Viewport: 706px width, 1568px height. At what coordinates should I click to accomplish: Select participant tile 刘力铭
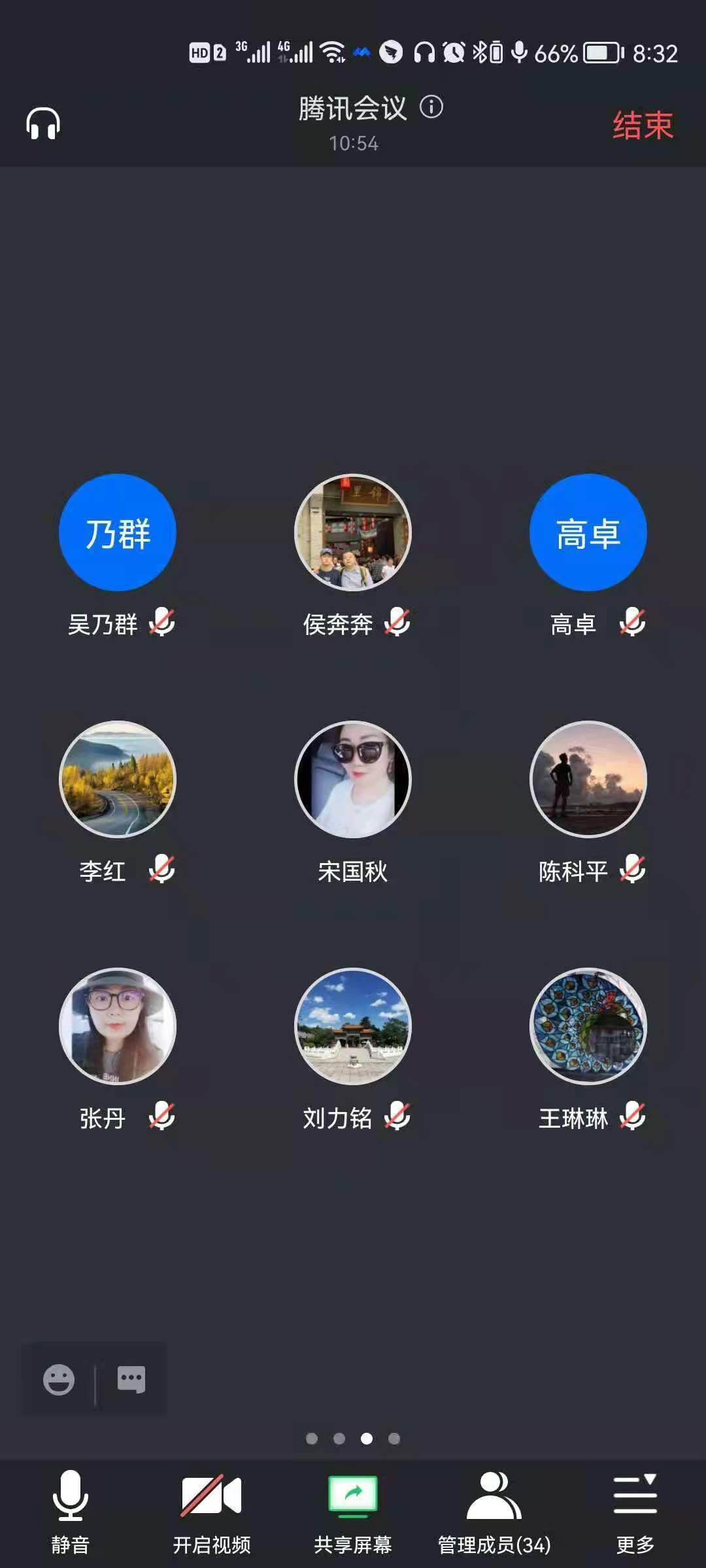click(353, 1026)
